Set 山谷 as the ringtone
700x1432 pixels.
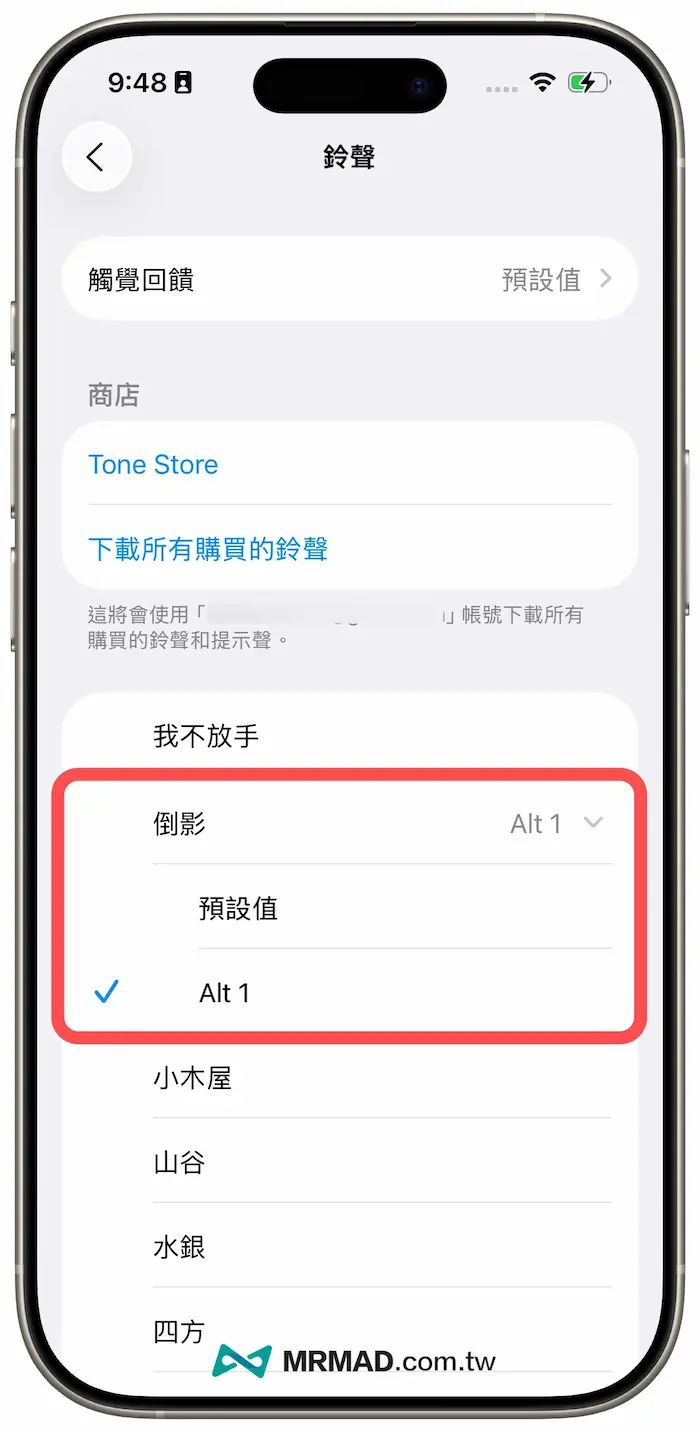[x=179, y=1162]
